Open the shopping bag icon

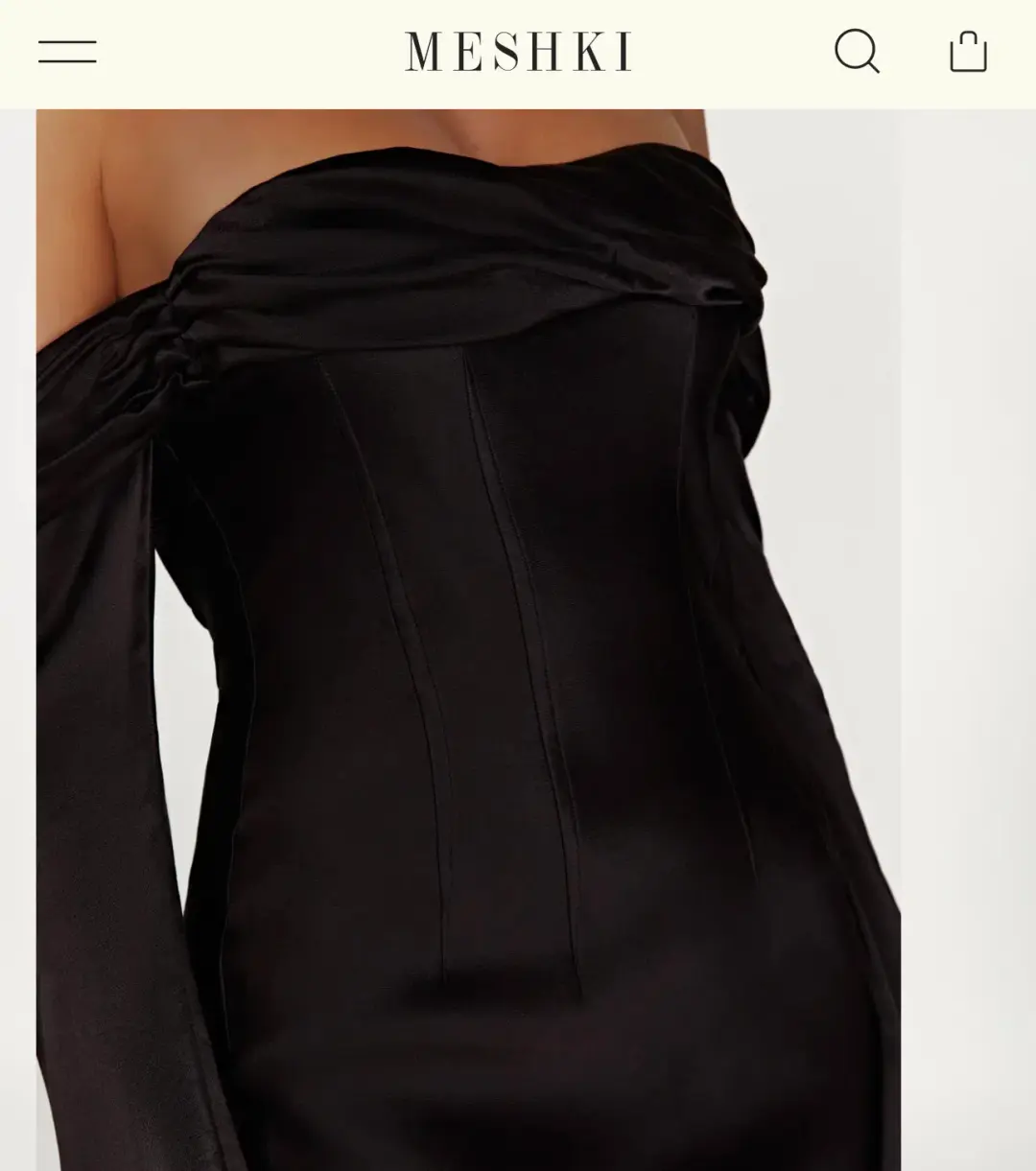(969, 52)
